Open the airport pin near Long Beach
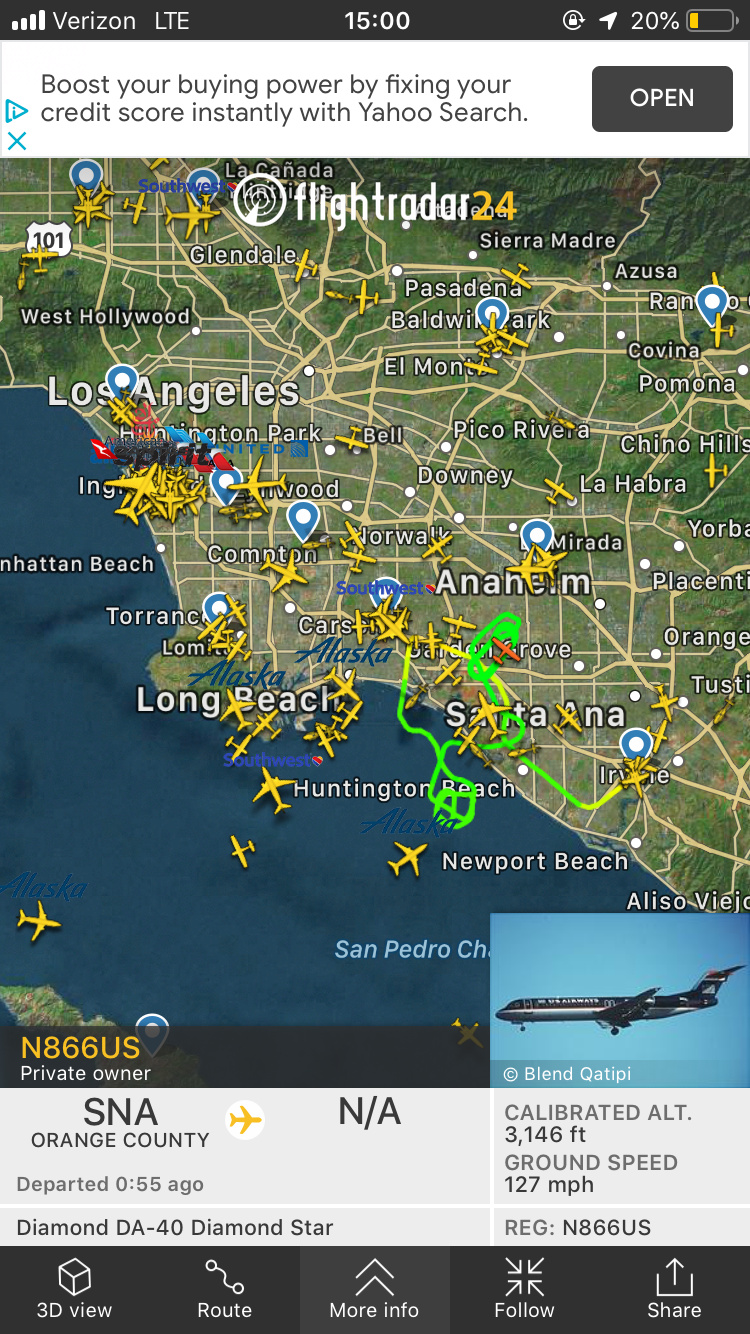Image resolution: width=750 pixels, height=1334 pixels. (218, 609)
